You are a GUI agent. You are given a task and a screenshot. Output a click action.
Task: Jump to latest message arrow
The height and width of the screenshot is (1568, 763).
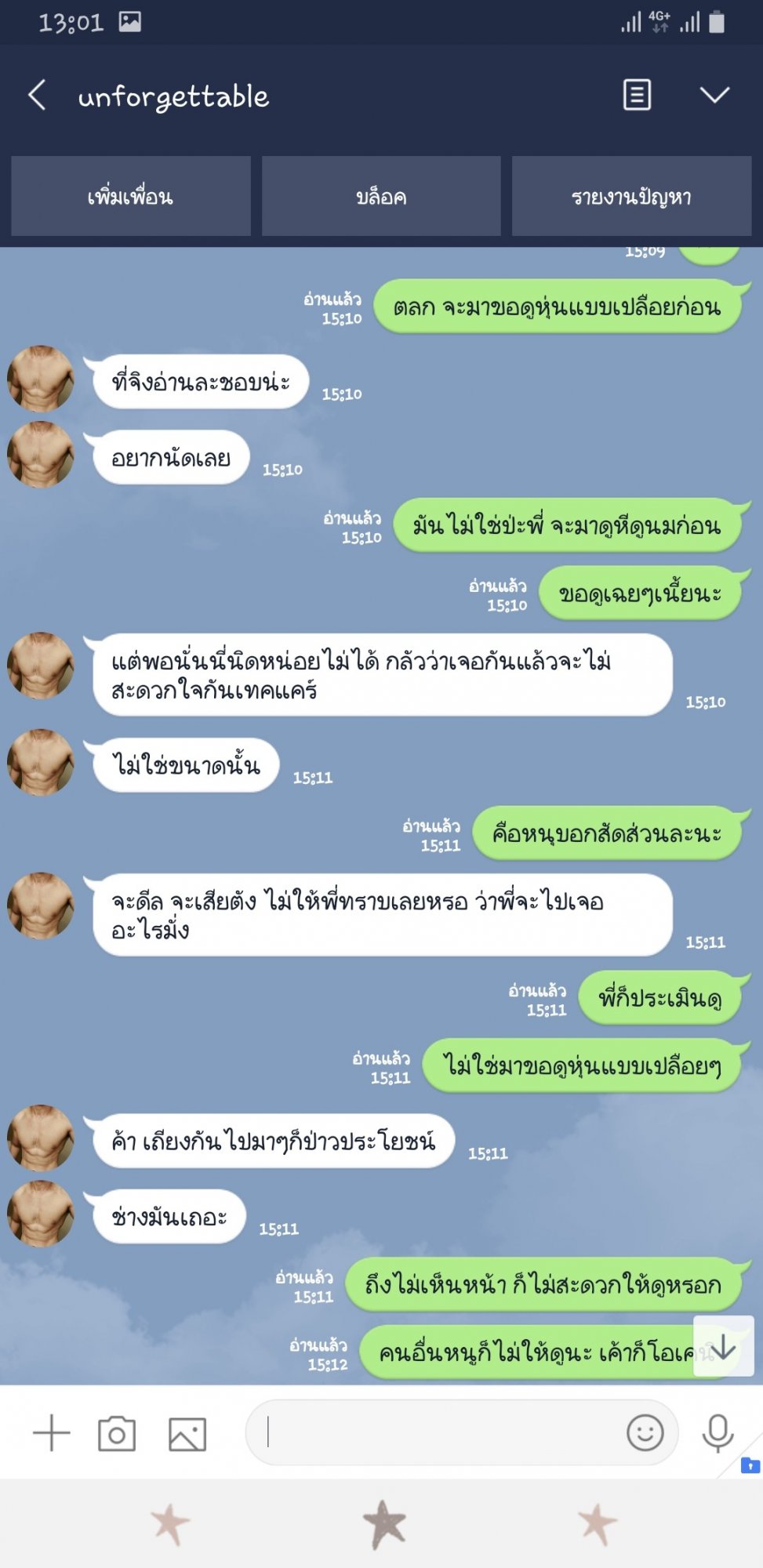(x=723, y=1347)
